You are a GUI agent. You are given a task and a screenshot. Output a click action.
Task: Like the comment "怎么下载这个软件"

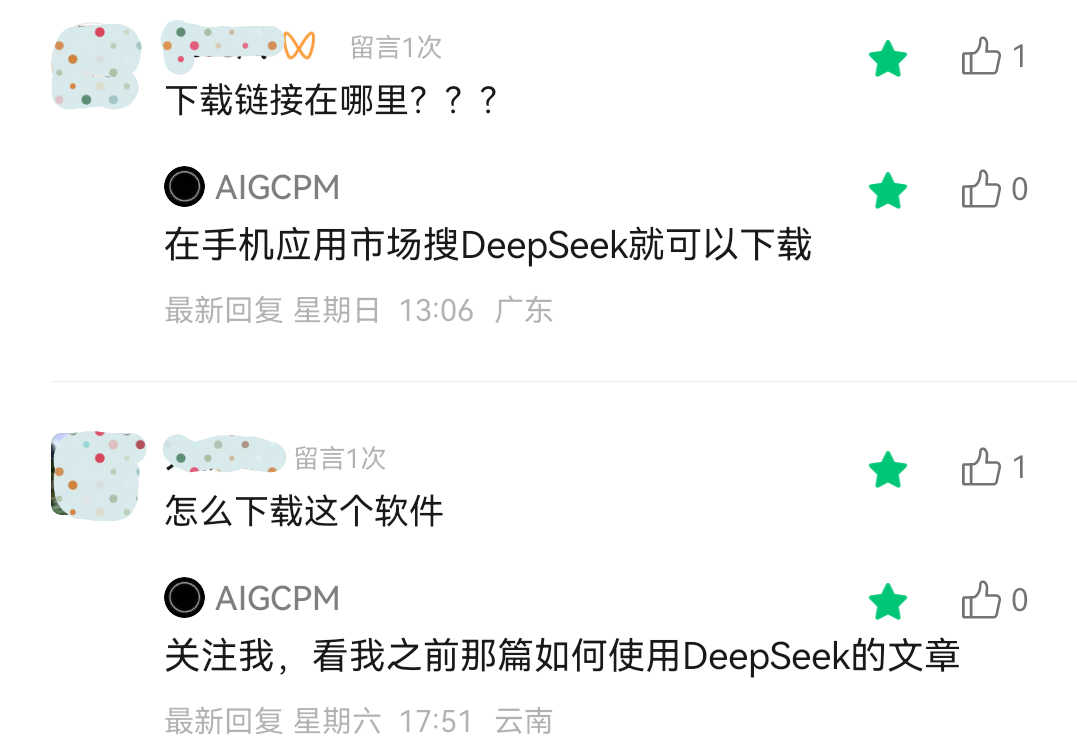coord(981,467)
